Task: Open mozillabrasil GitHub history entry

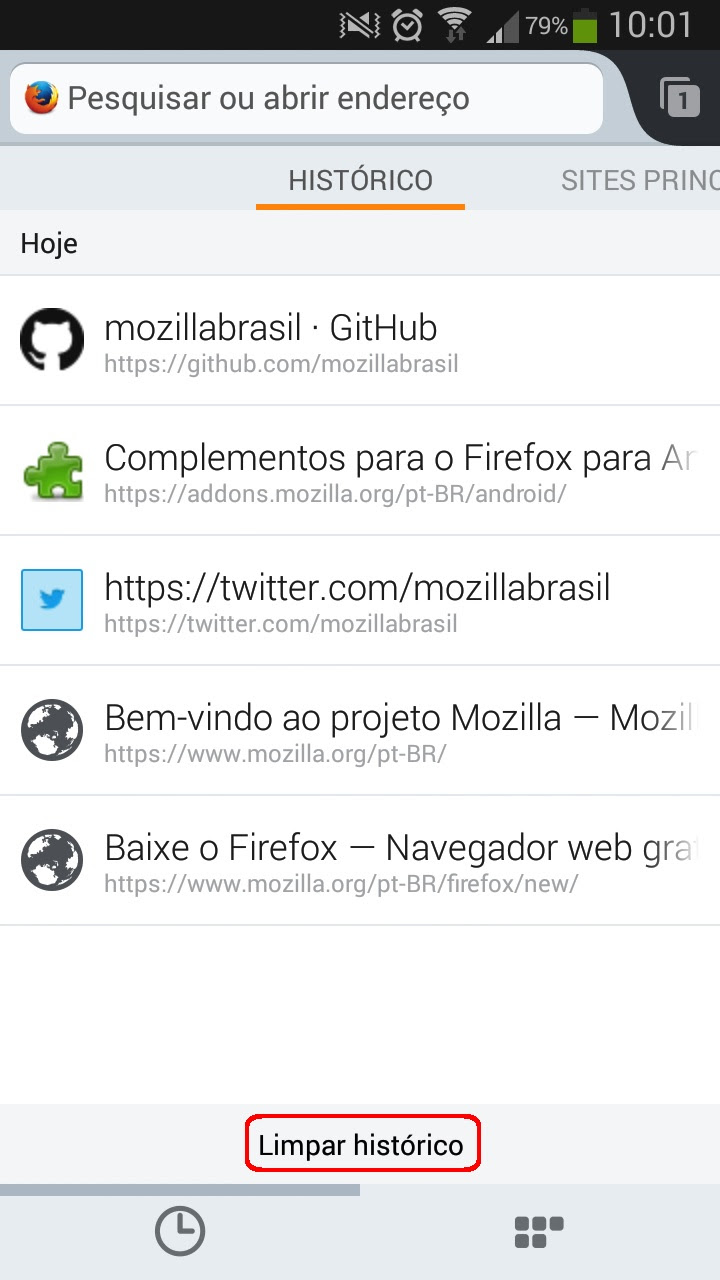Action: (x=360, y=340)
